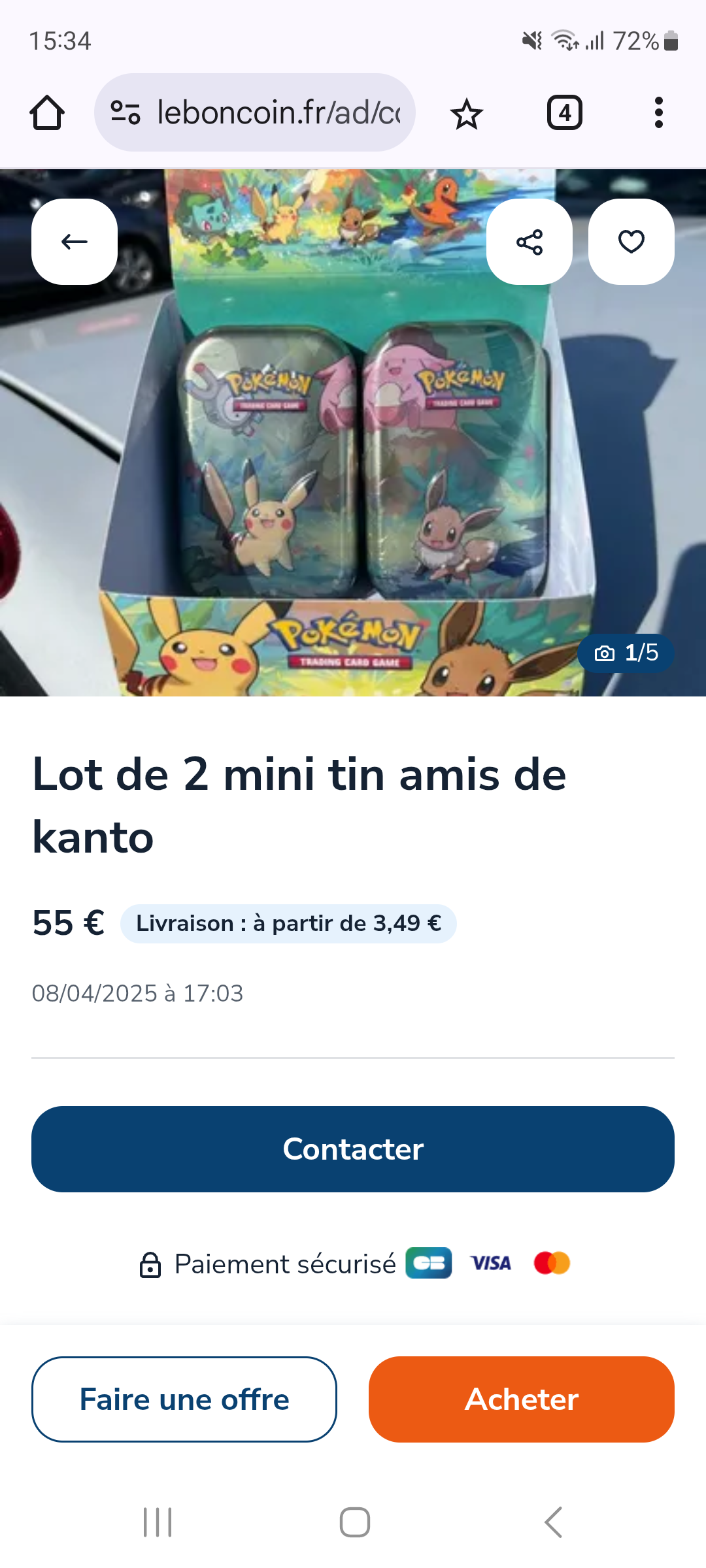Open the browser home page
The image size is (706, 1568).
point(47,113)
